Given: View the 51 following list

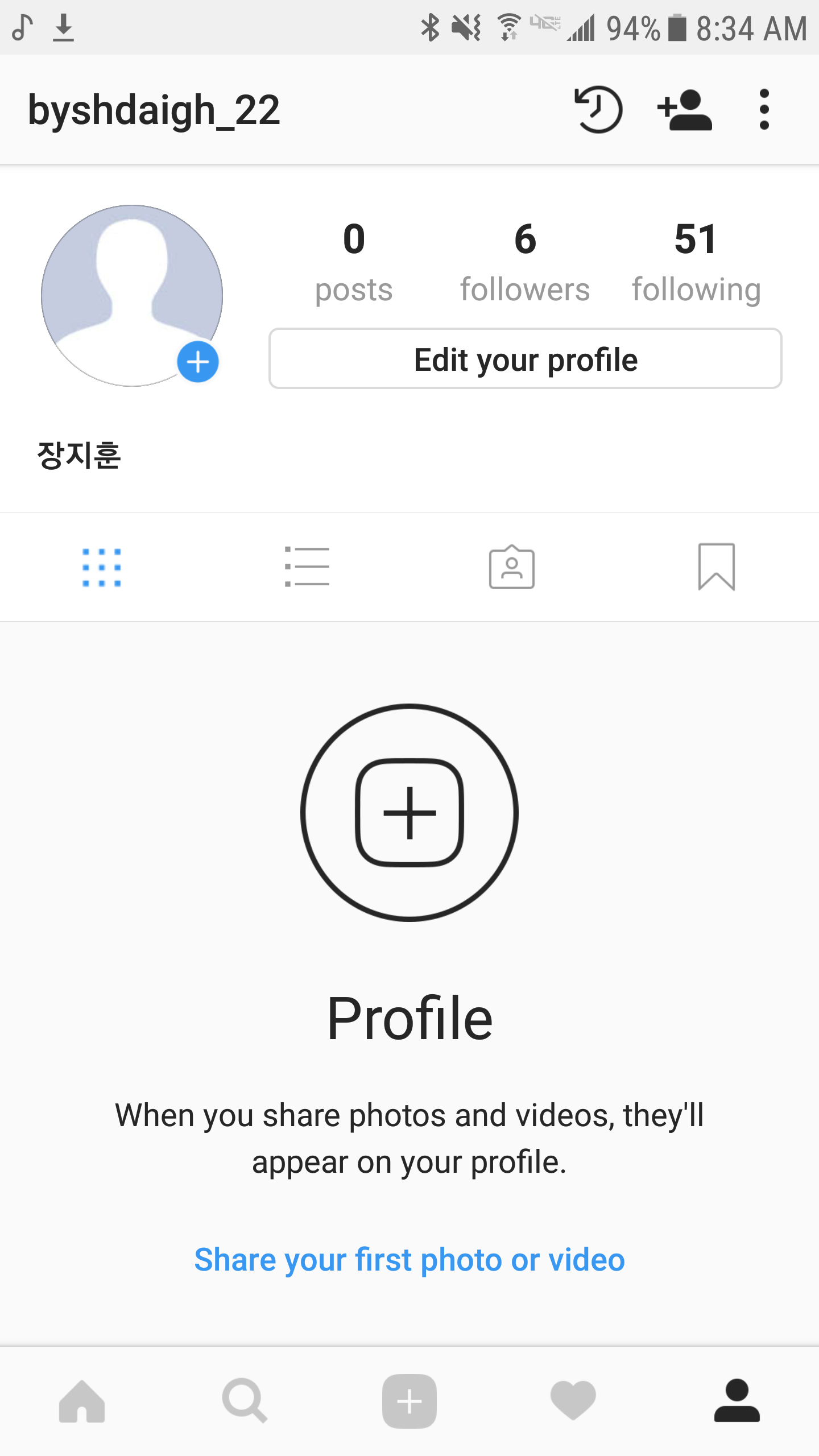Looking at the screenshot, I should tap(696, 263).
